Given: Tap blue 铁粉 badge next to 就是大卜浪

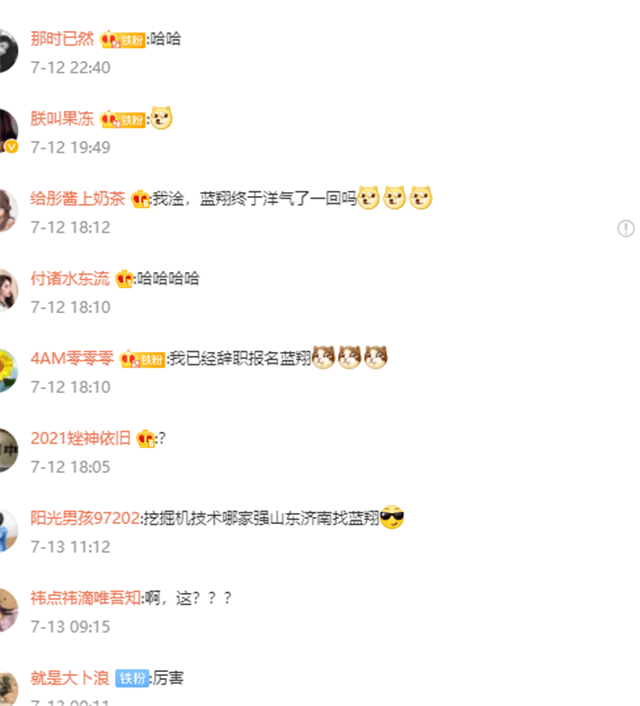Looking at the screenshot, I should tap(132, 678).
